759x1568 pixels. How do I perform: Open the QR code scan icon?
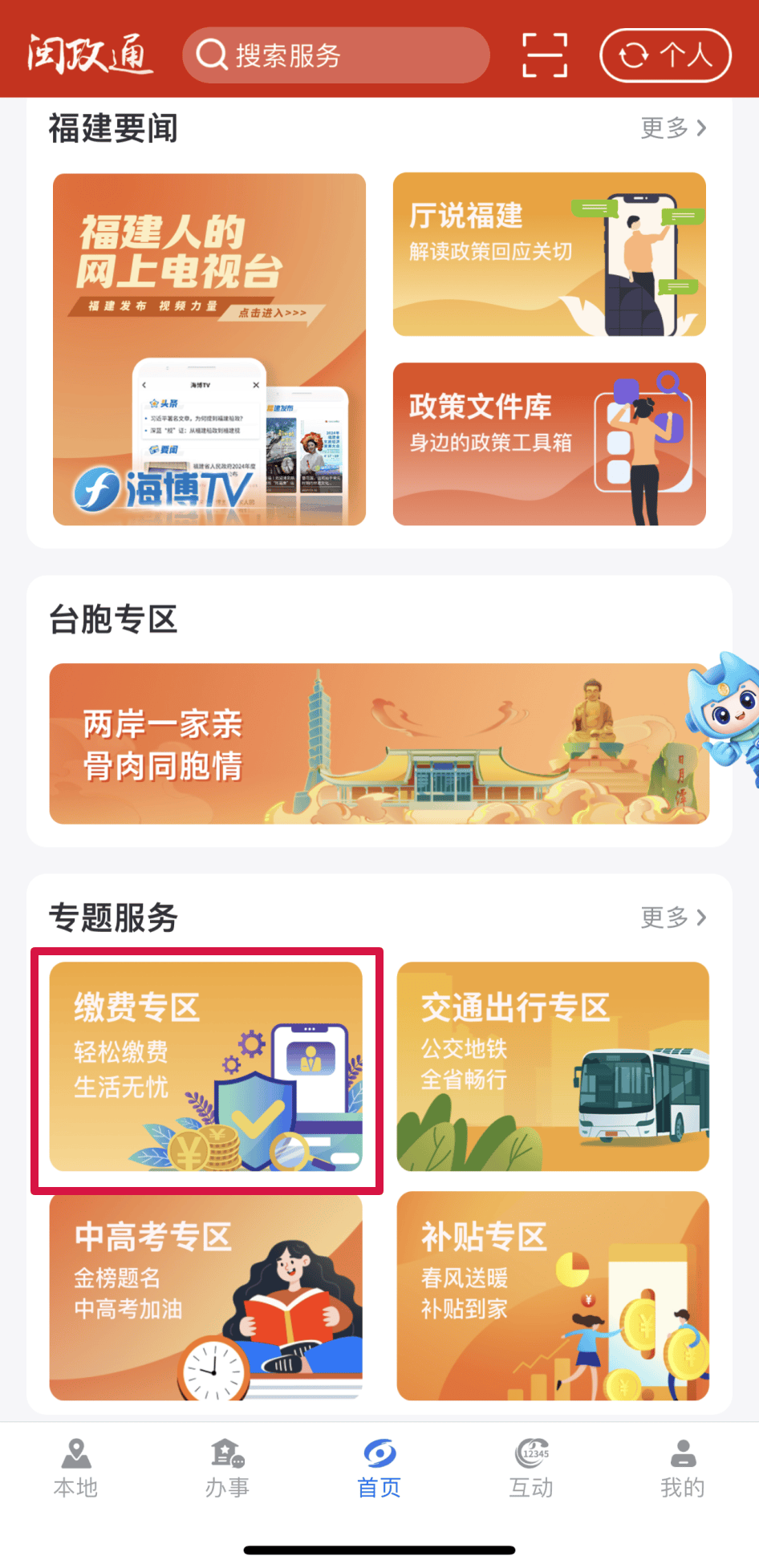(x=543, y=55)
